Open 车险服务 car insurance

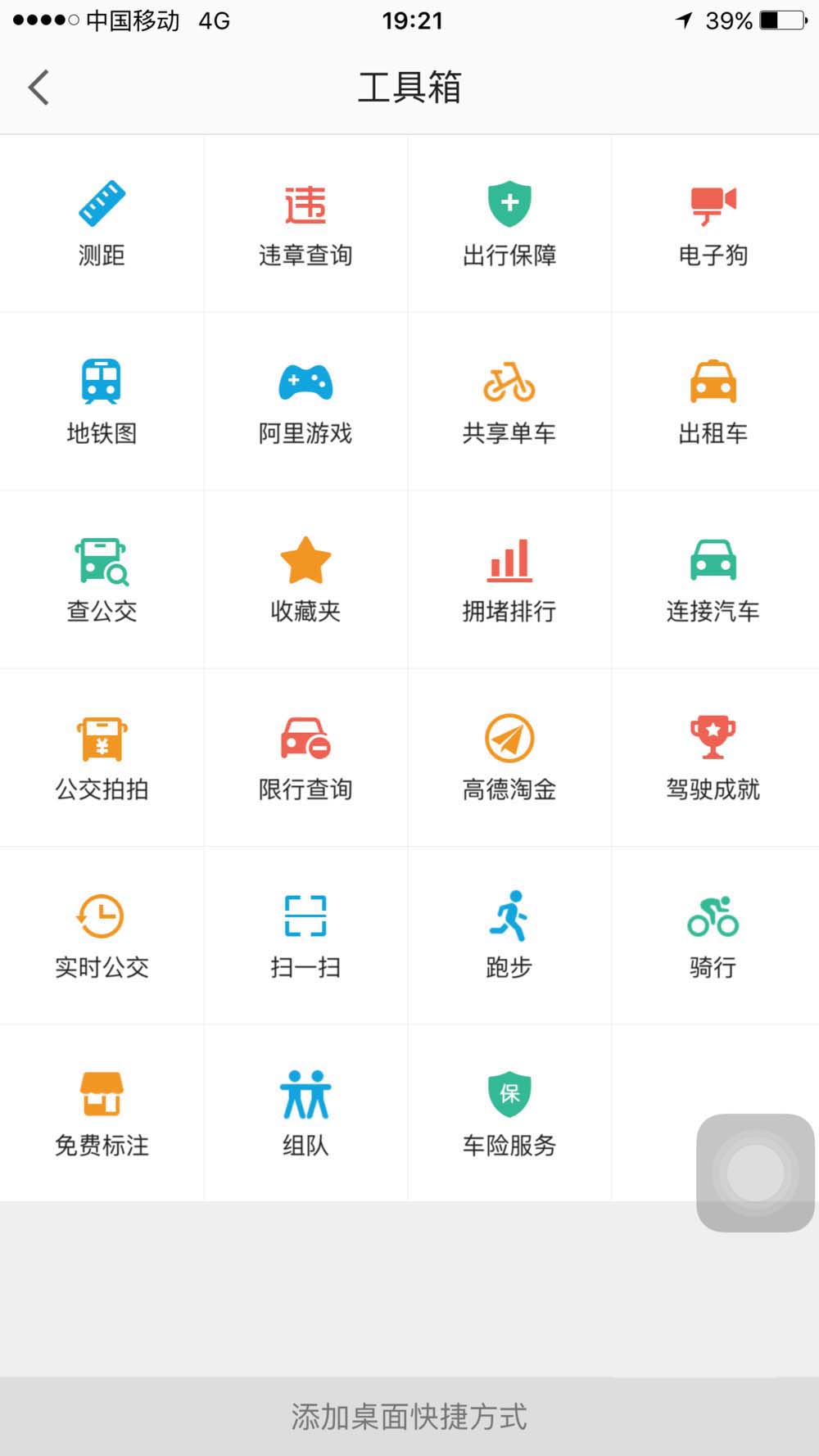point(509,1113)
